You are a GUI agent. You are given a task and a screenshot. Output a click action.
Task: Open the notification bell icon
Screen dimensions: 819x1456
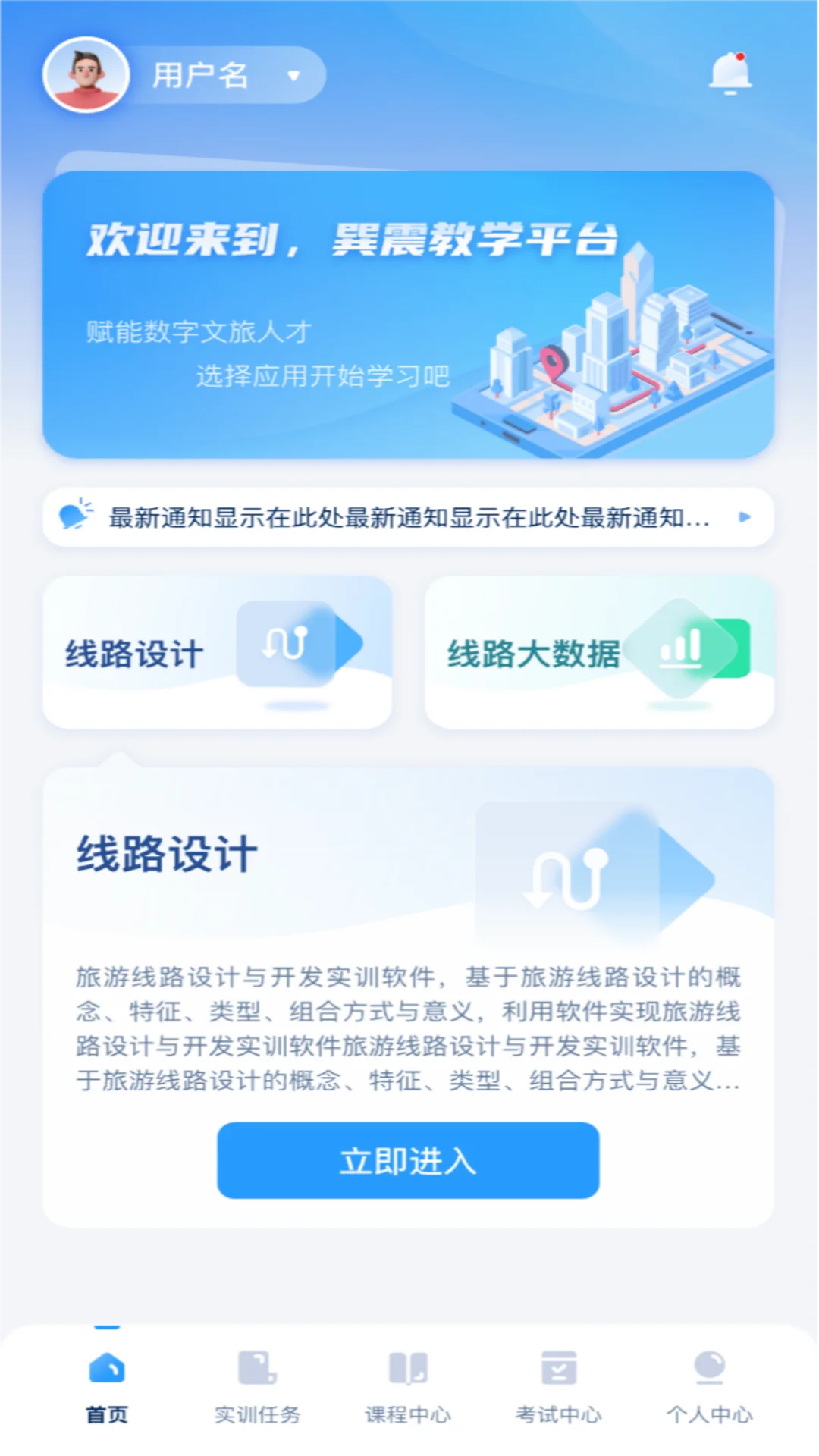pyautogui.click(x=730, y=72)
